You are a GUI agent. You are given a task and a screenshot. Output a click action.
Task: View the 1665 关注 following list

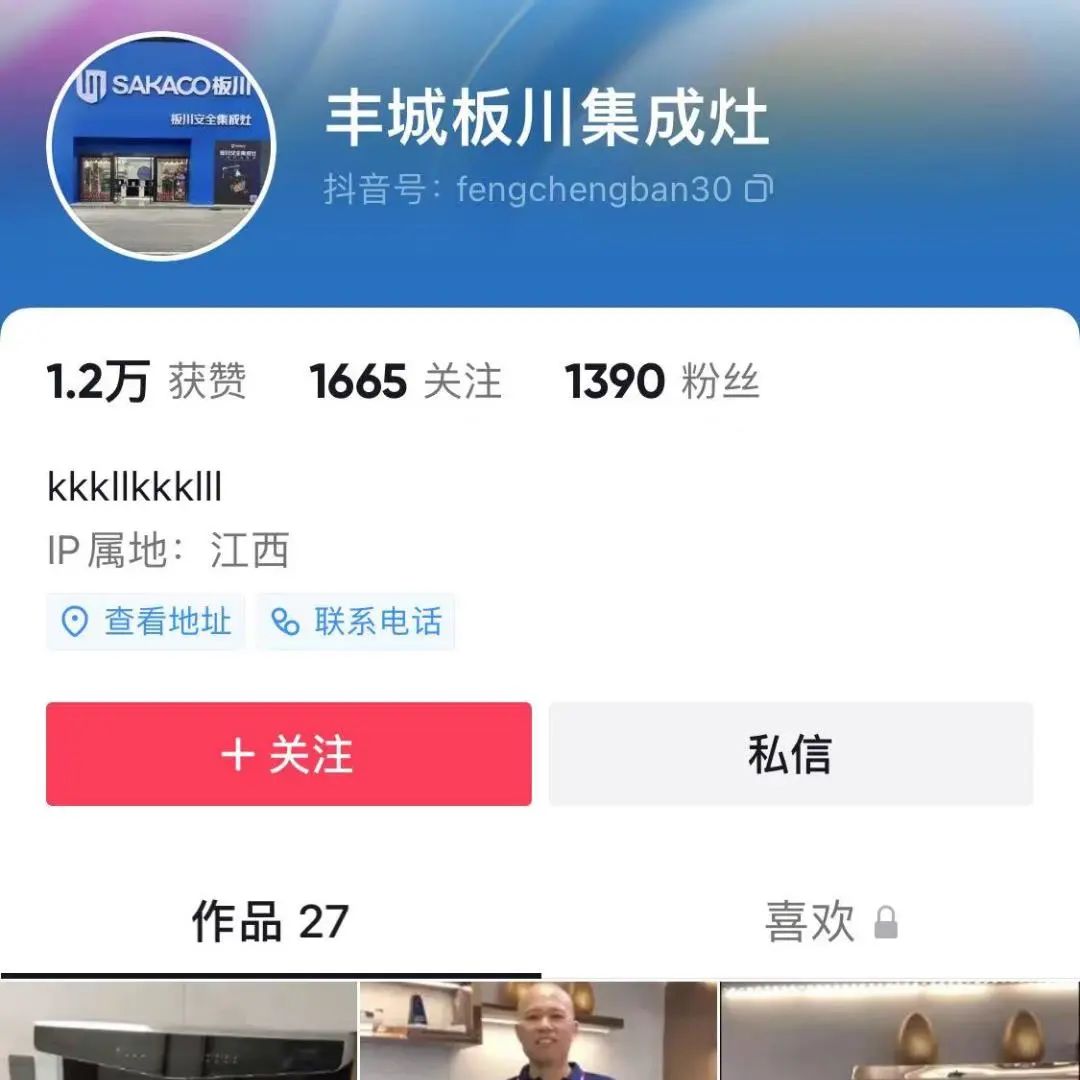tap(405, 382)
